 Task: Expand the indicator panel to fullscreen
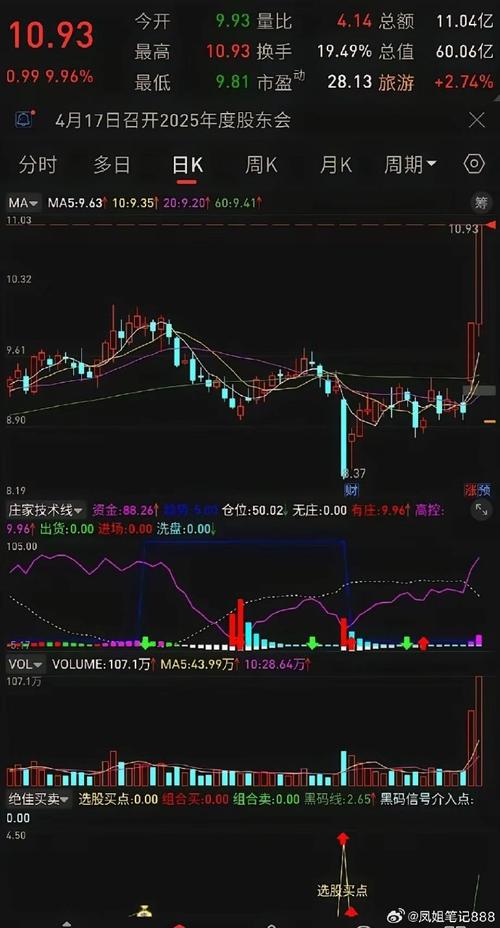tap(481, 510)
